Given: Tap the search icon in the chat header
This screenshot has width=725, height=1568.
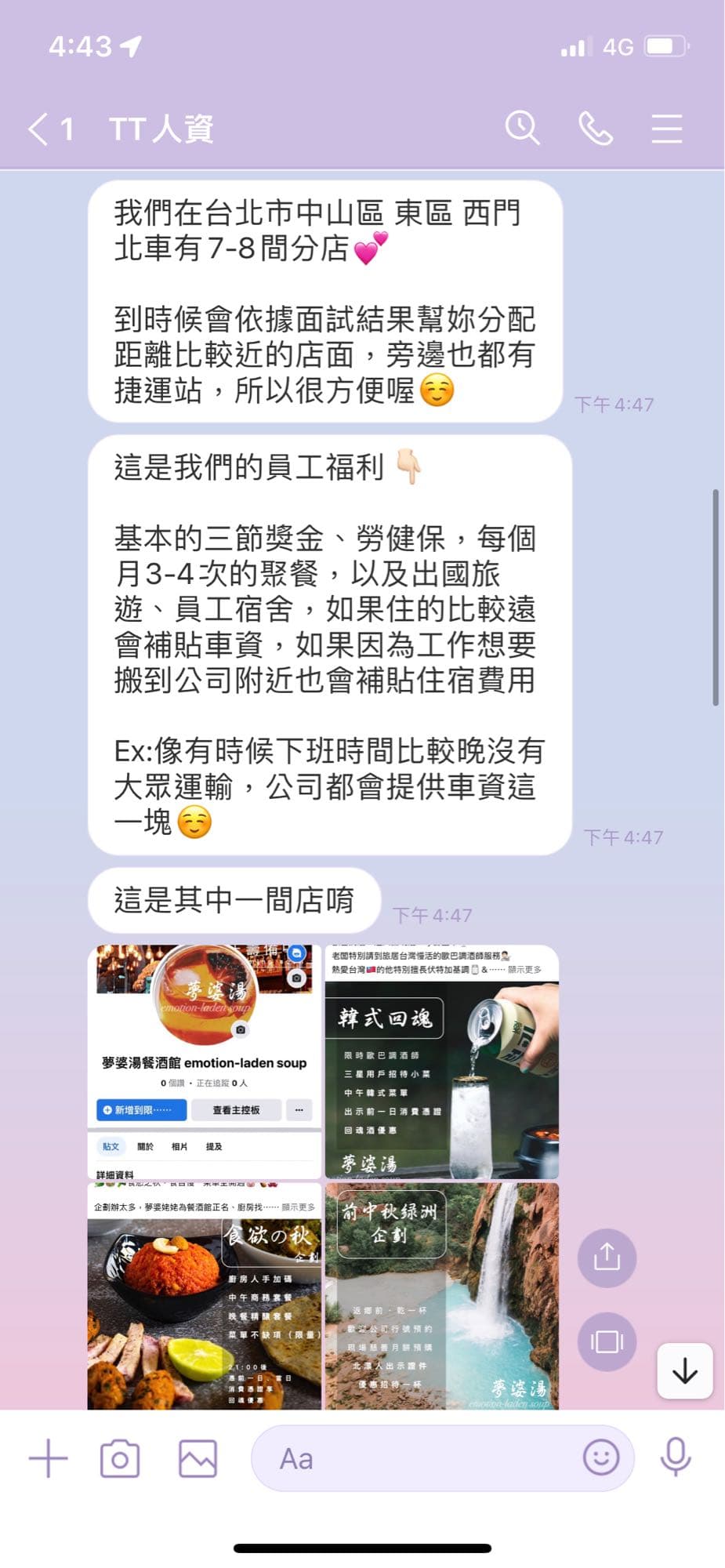Looking at the screenshot, I should [522, 126].
